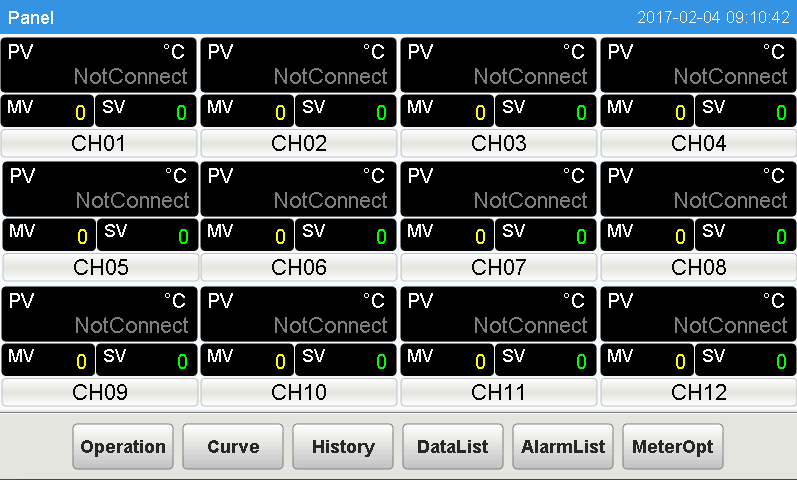Viewport: 797px width, 480px height.
Task: Open the Curve view
Action: (x=233, y=446)
